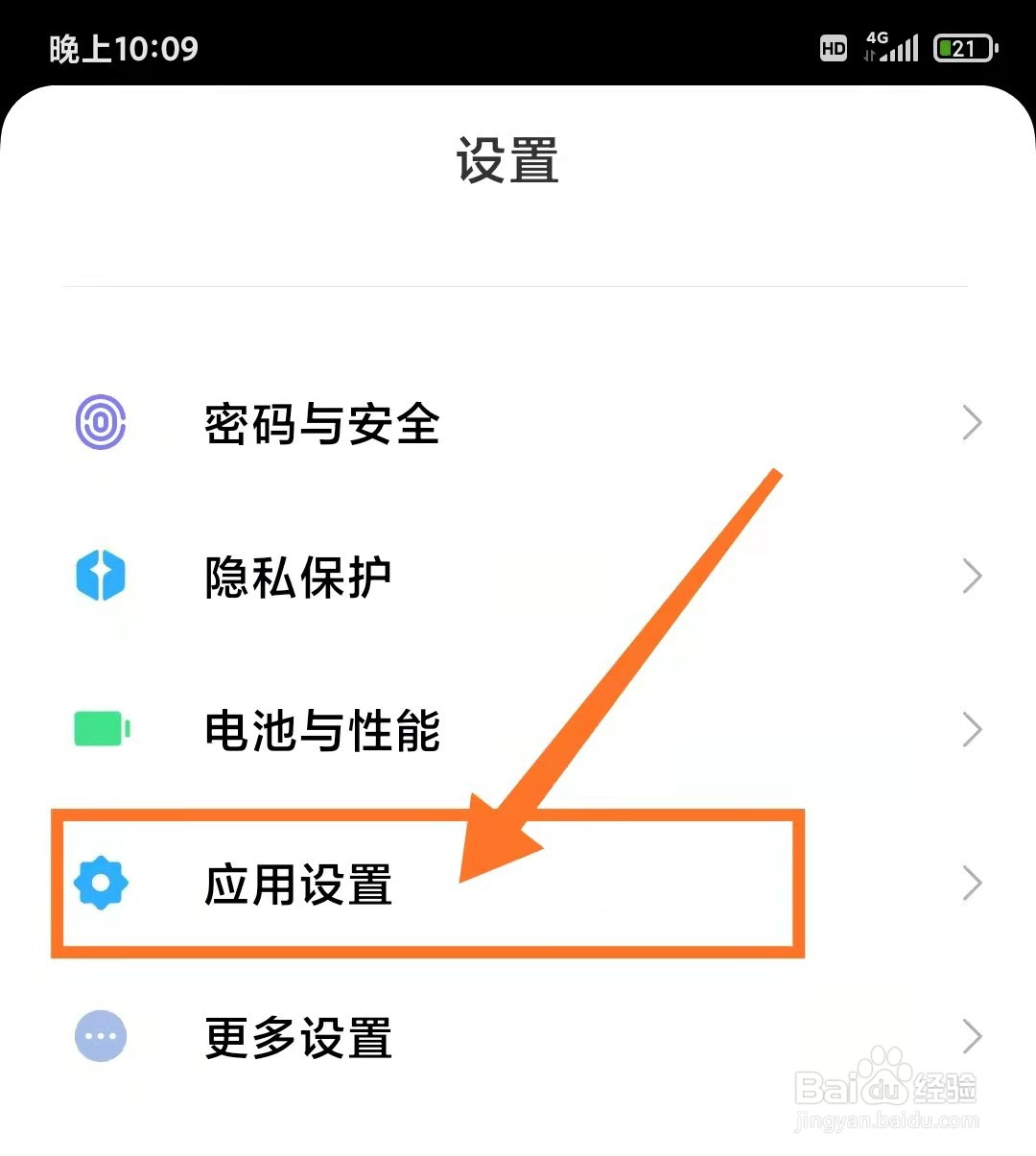Click the gear icon next to 应用设置

click(x=100, y=884)
